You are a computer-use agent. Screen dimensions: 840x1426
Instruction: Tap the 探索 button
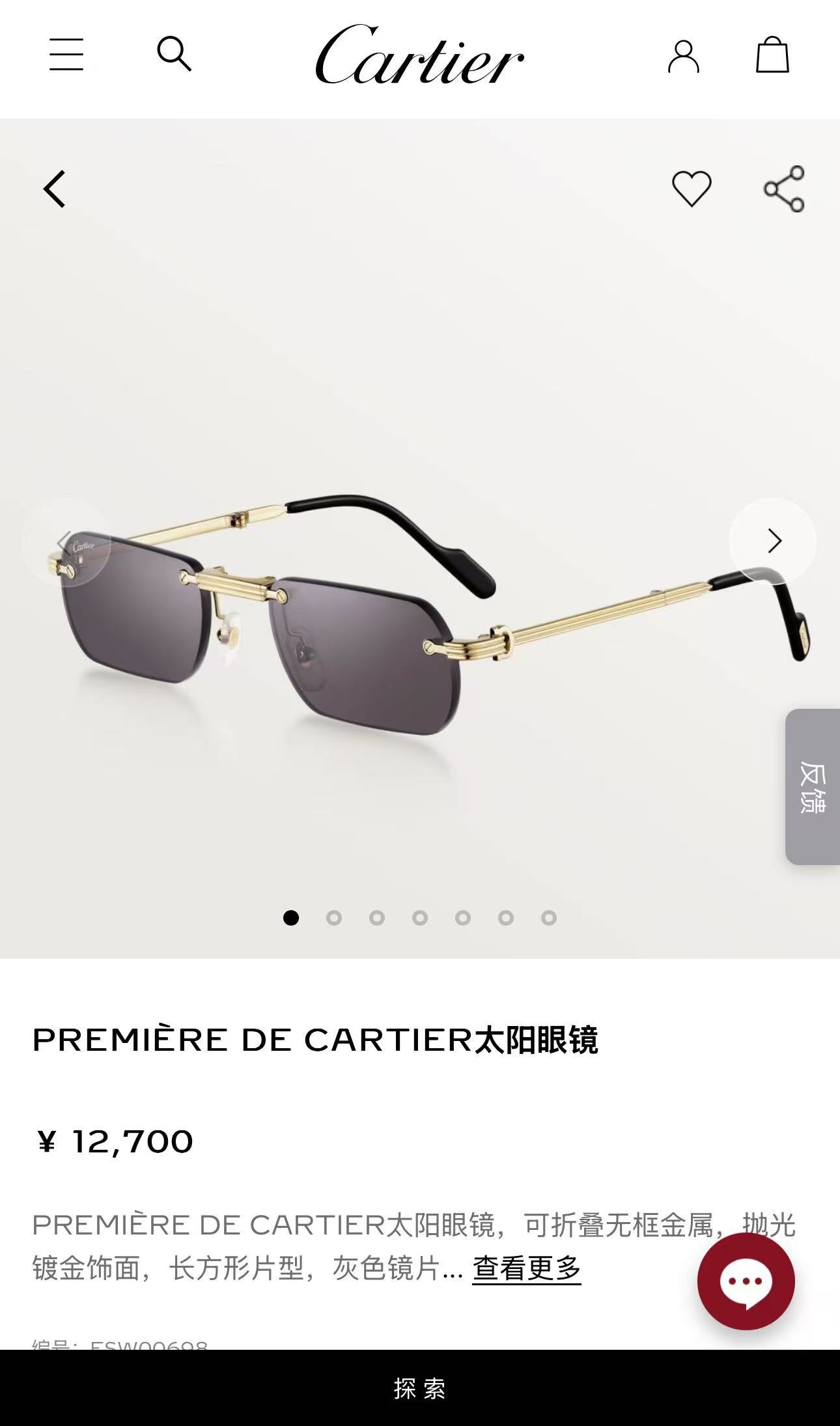(420, 1388)
